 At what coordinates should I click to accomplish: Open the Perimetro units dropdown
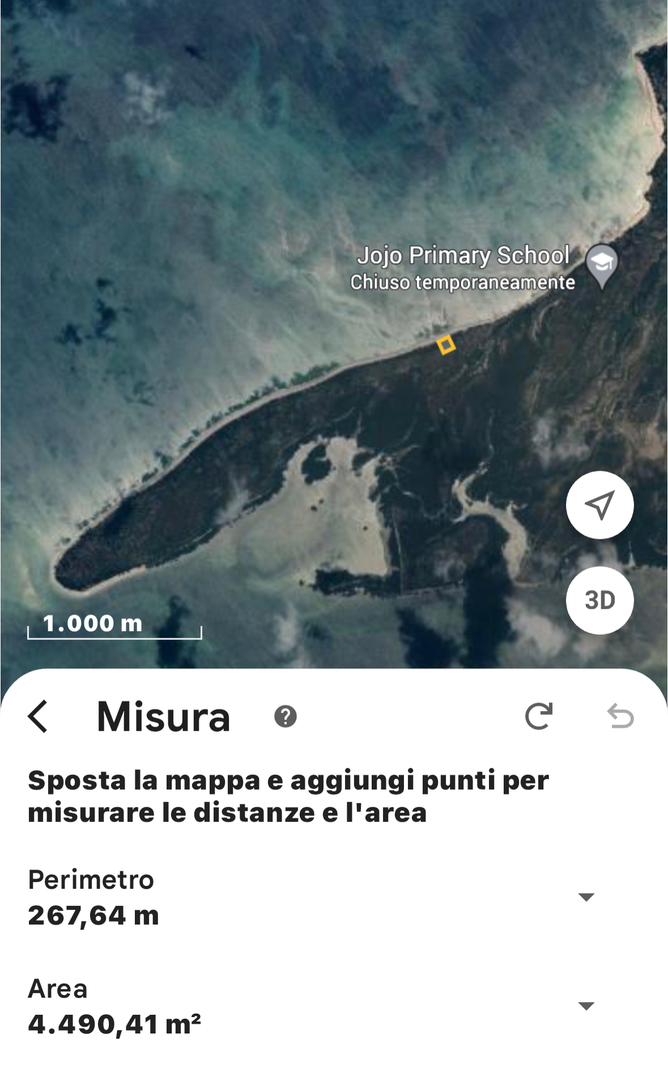(587, 897)
